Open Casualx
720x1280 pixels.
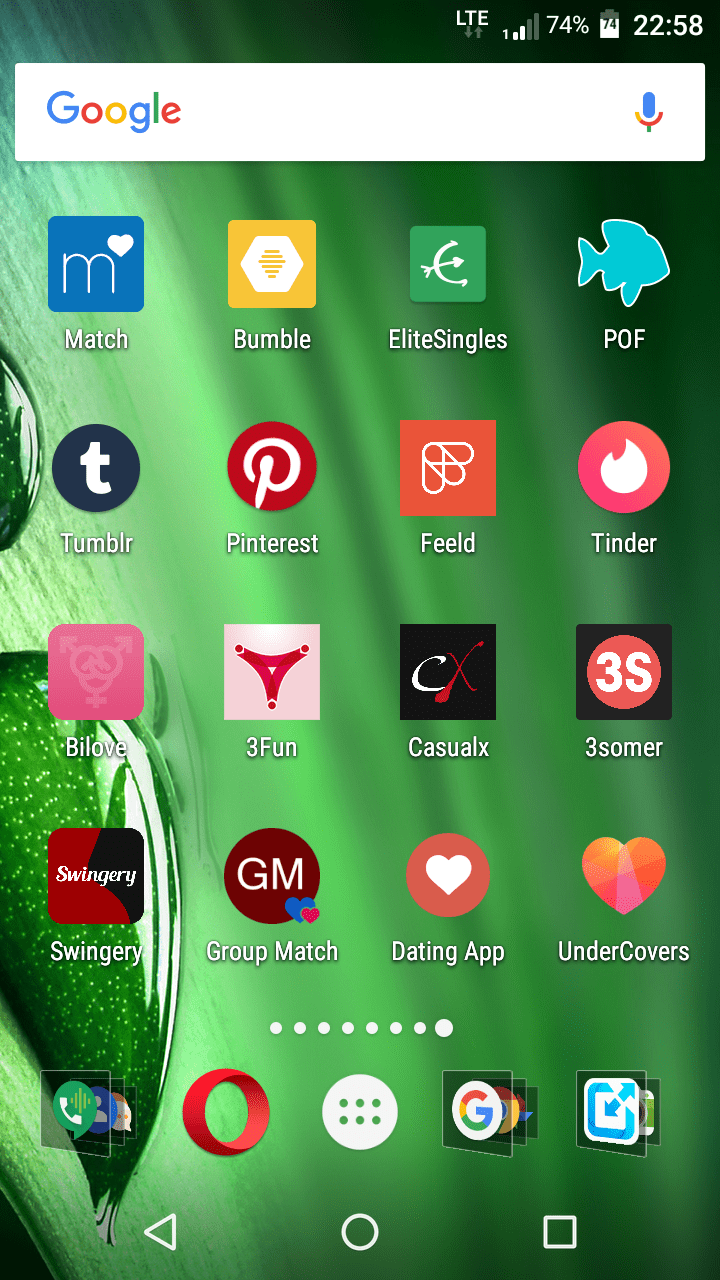pos(448,672)
